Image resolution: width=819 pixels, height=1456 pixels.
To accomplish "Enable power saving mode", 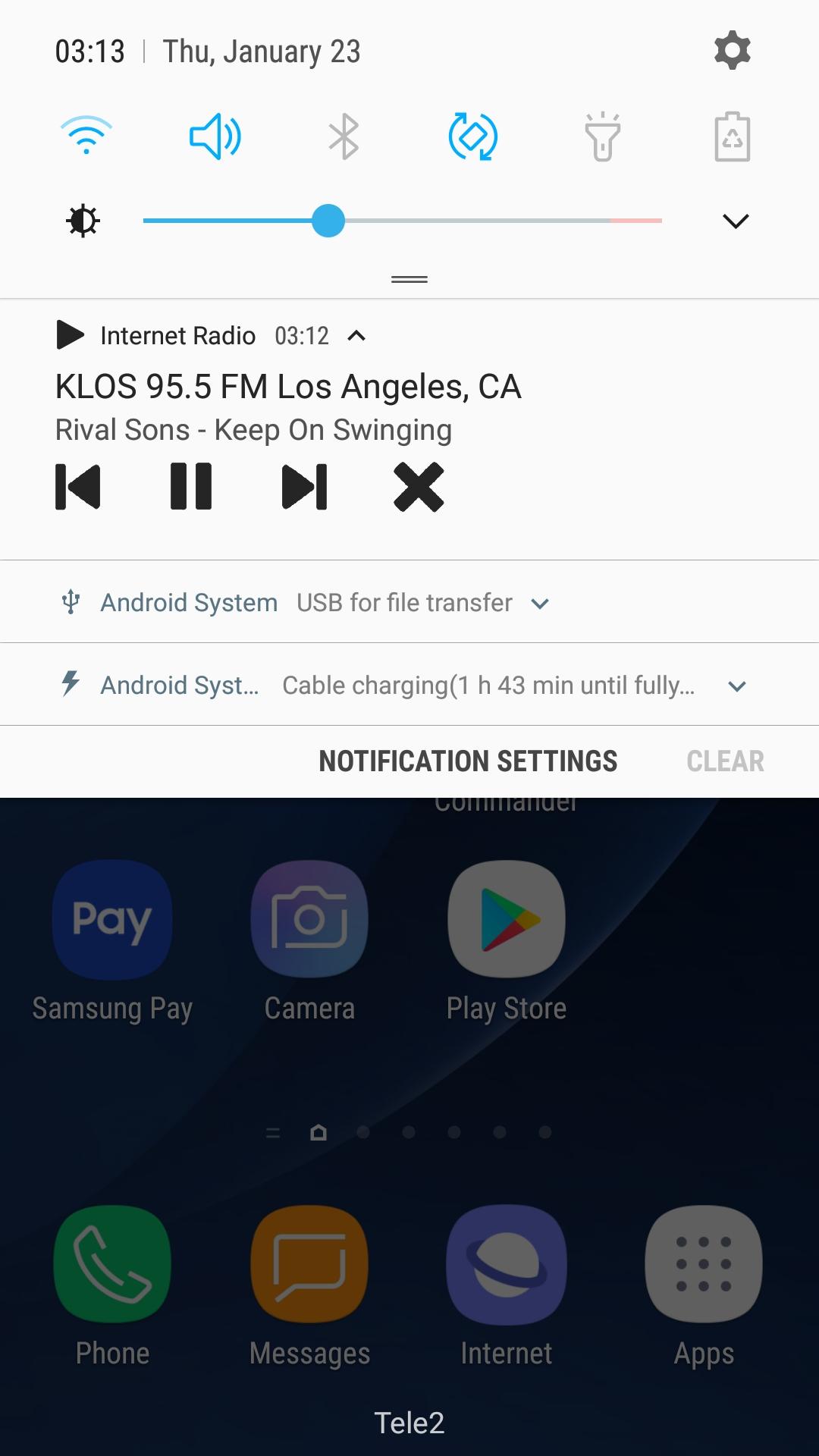I will tap(732, 136).
